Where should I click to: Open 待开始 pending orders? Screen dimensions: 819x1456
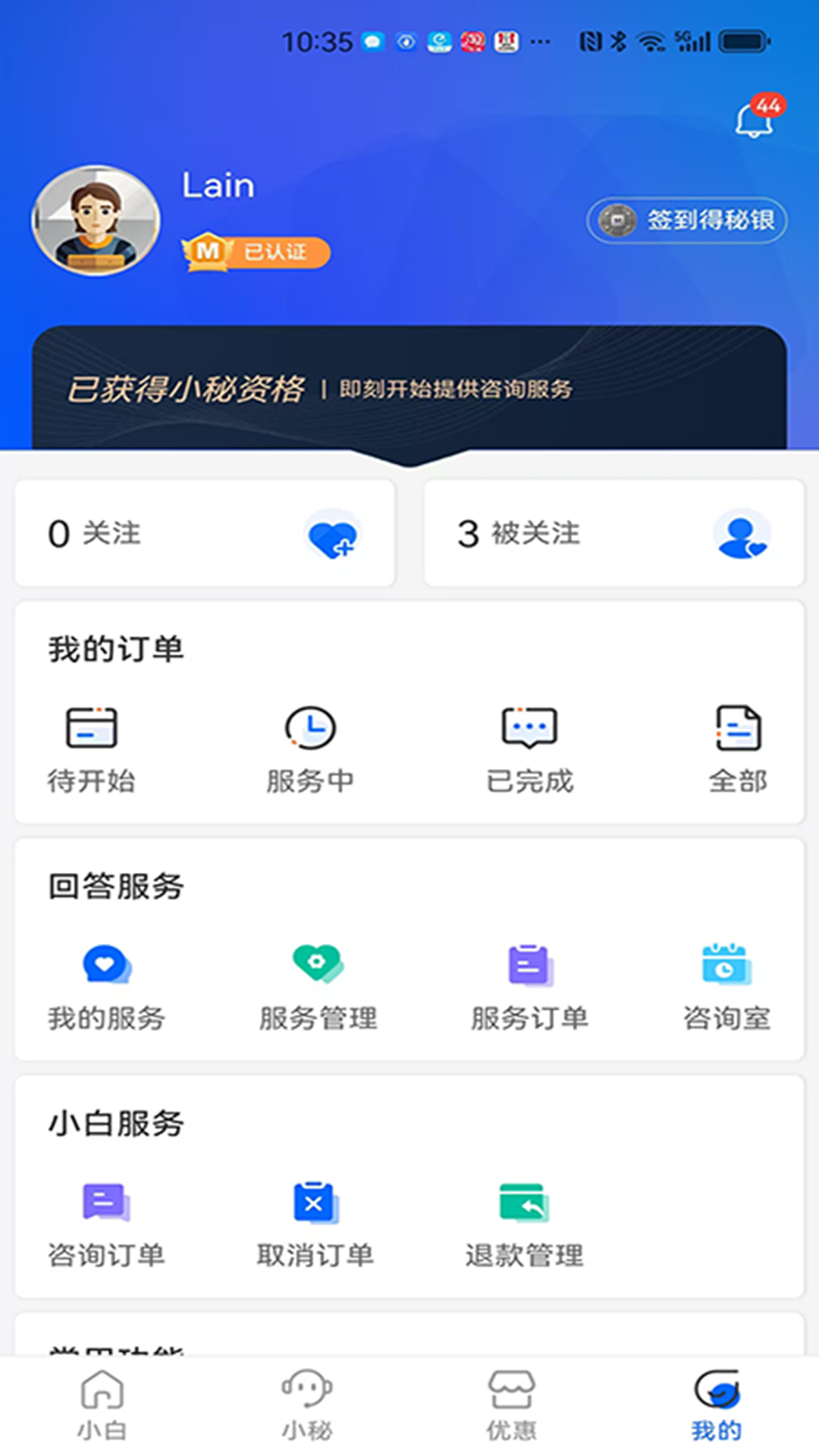pyautogui.click(x=92, y=748)
